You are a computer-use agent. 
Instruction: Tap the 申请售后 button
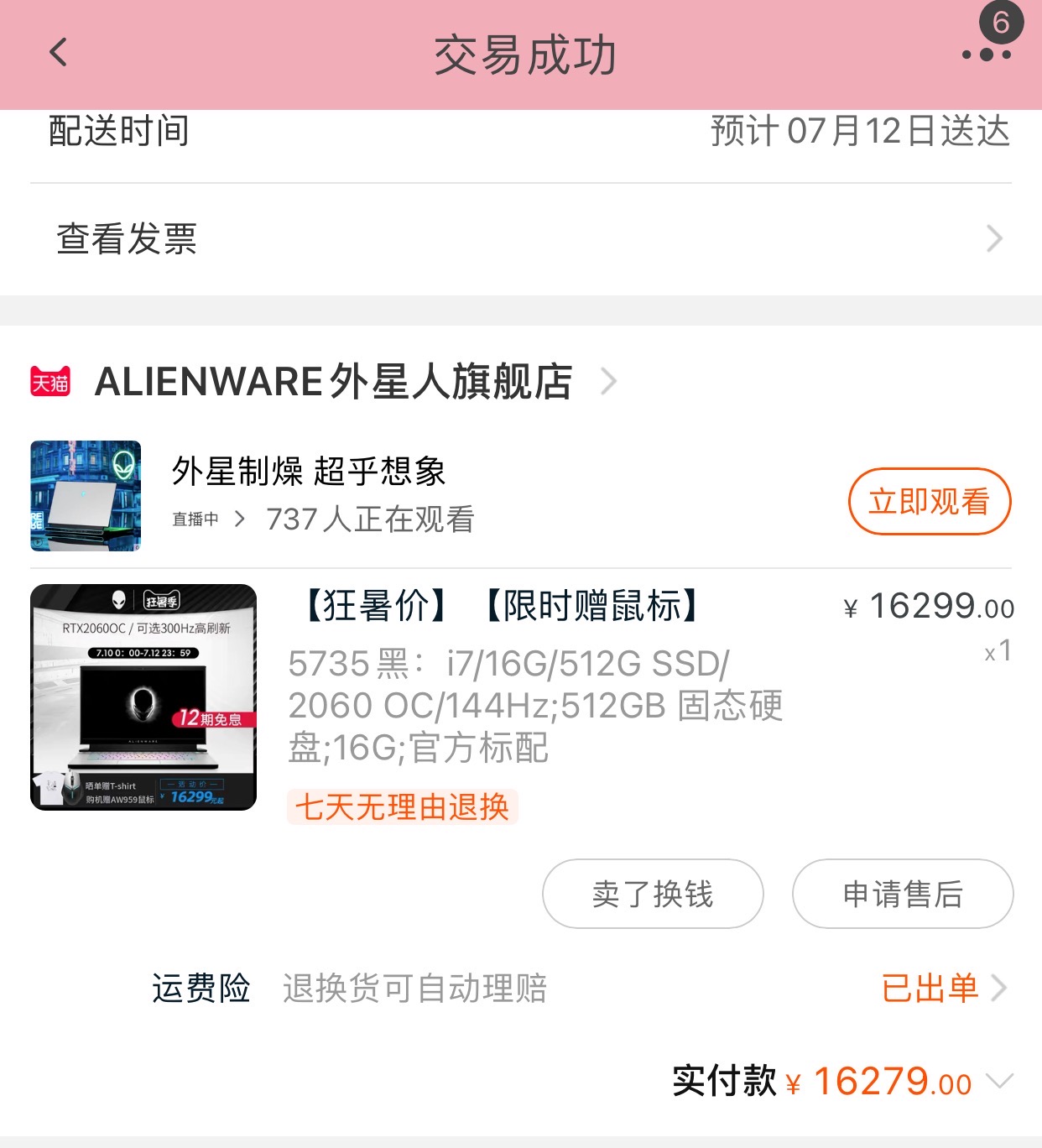pos(902,894)
